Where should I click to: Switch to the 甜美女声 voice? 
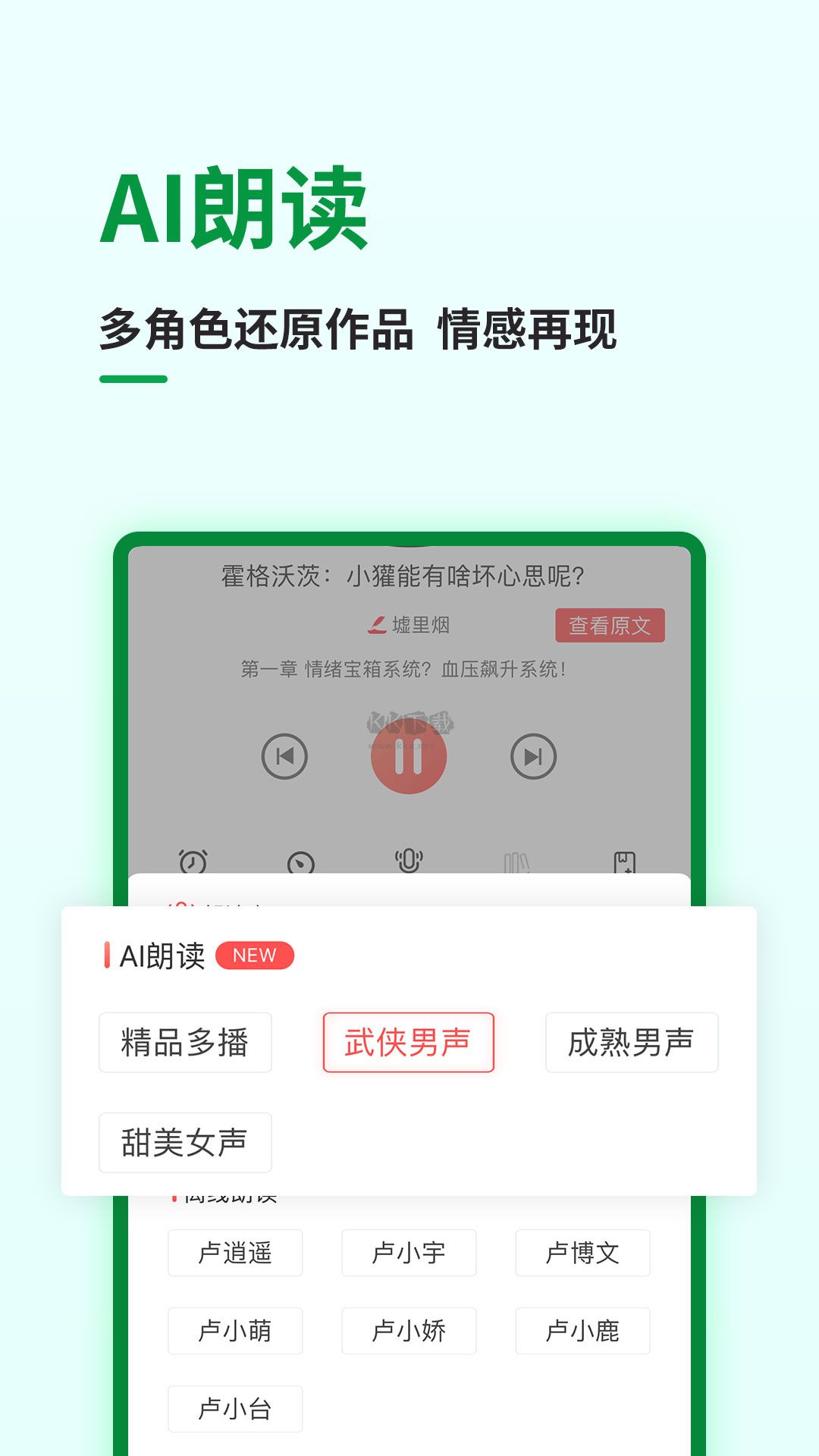click(x=185, y=1143)
